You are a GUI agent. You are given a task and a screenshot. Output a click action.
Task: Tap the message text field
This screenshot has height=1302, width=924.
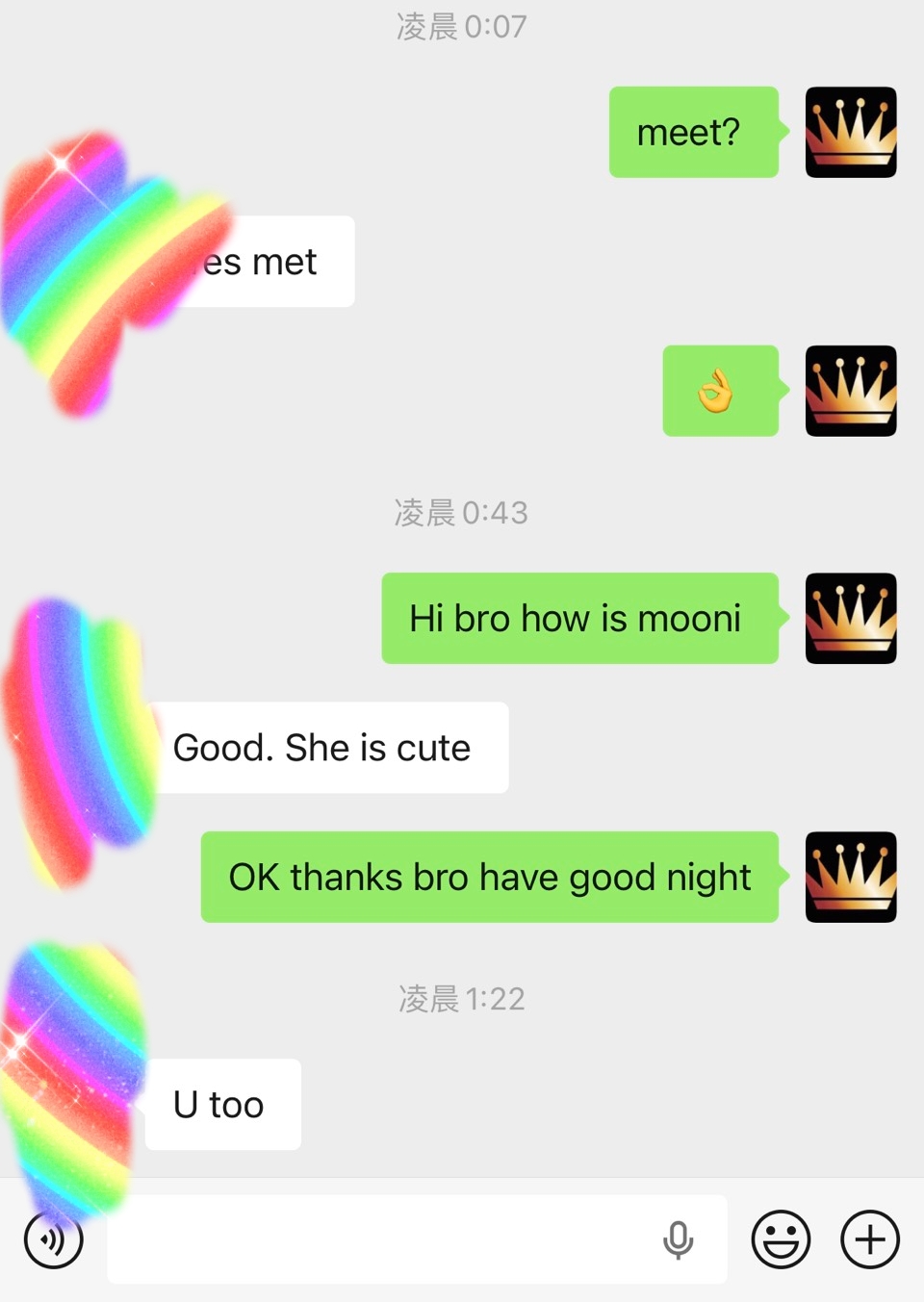[x=385, y=1239]
